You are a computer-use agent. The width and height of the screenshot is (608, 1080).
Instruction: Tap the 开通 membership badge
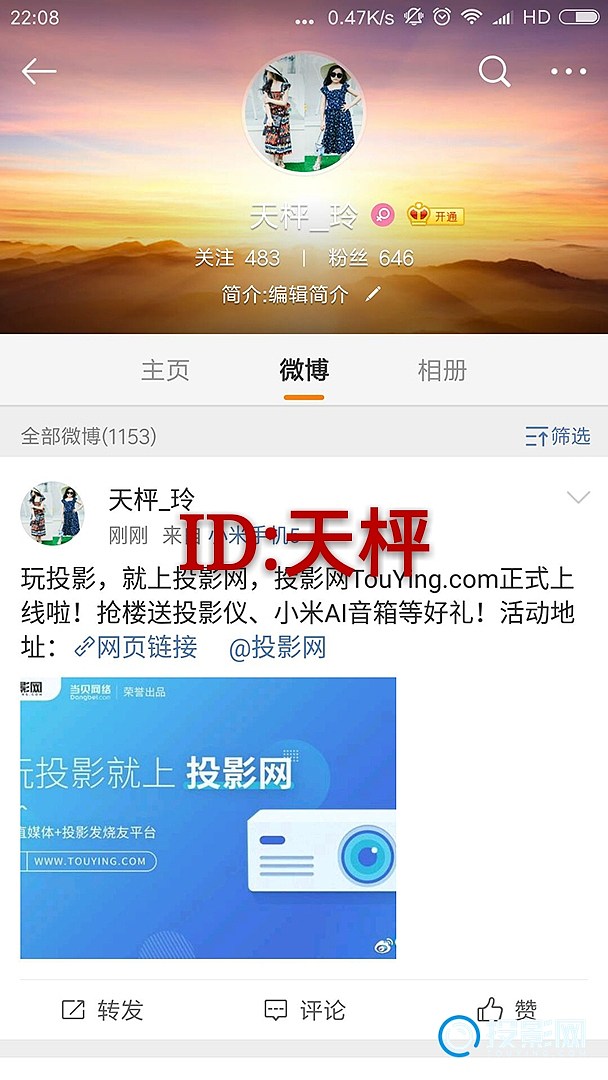436,216
